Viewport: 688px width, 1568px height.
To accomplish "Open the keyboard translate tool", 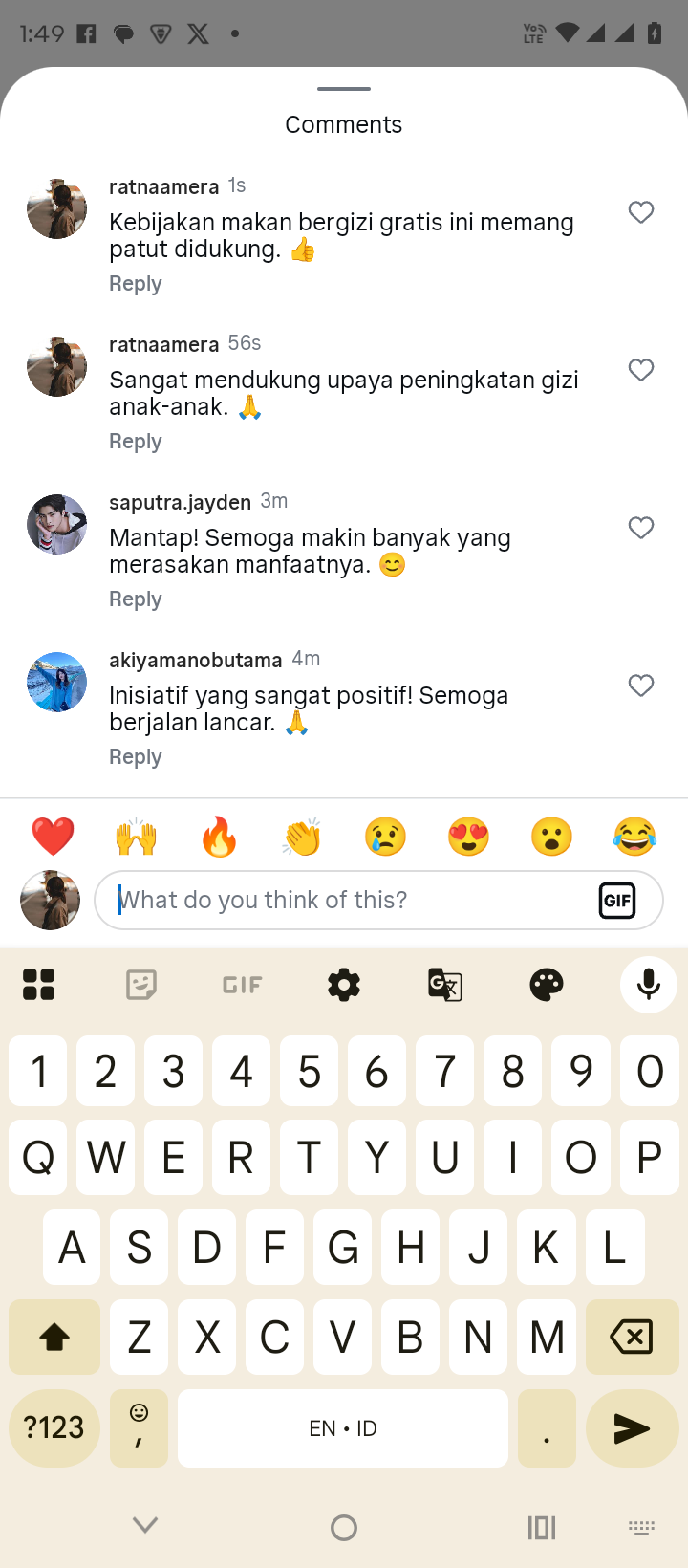I will coord(445,984).
